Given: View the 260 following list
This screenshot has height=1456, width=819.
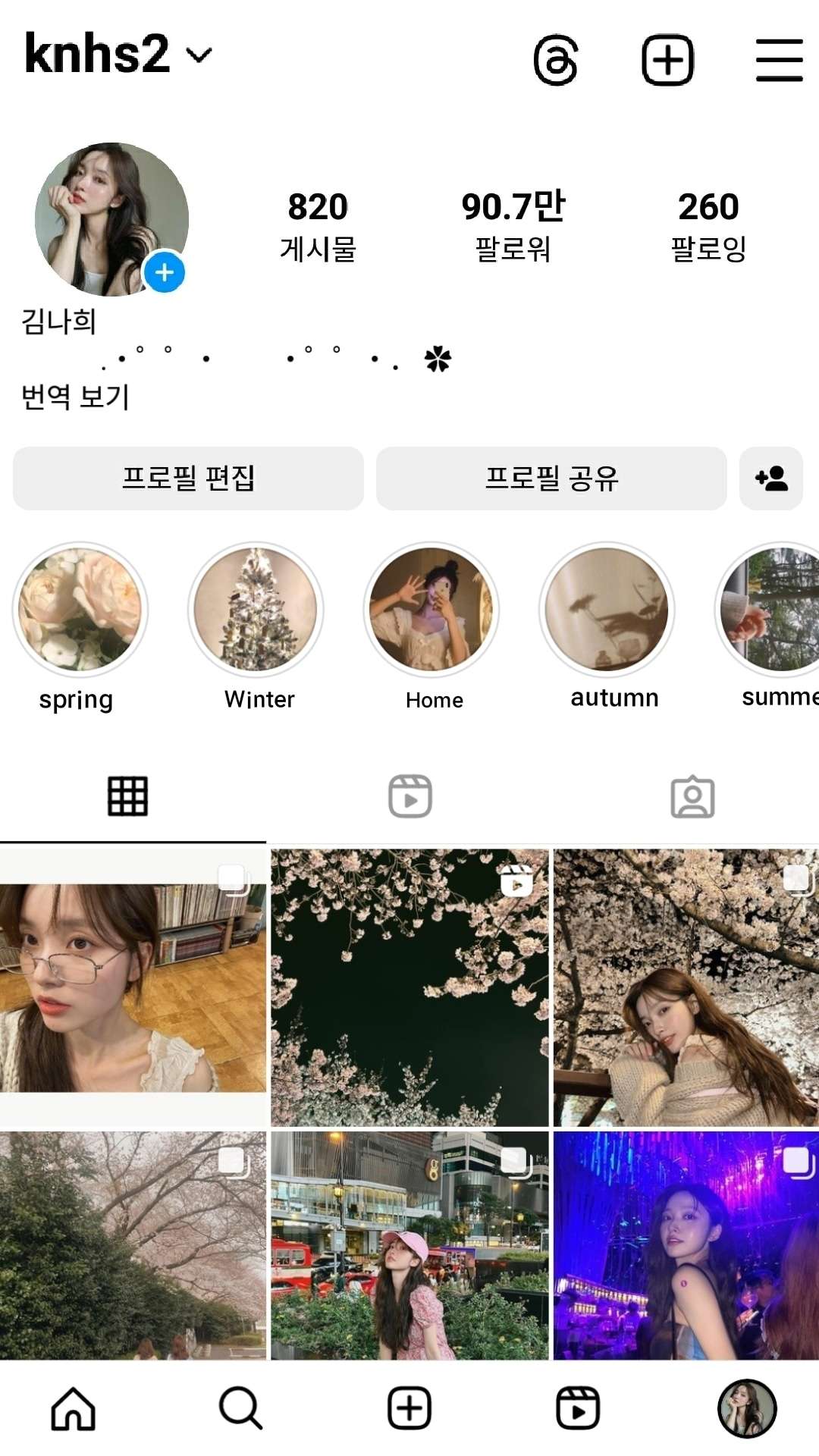Looking at the screenshot, I should (708, 225).
